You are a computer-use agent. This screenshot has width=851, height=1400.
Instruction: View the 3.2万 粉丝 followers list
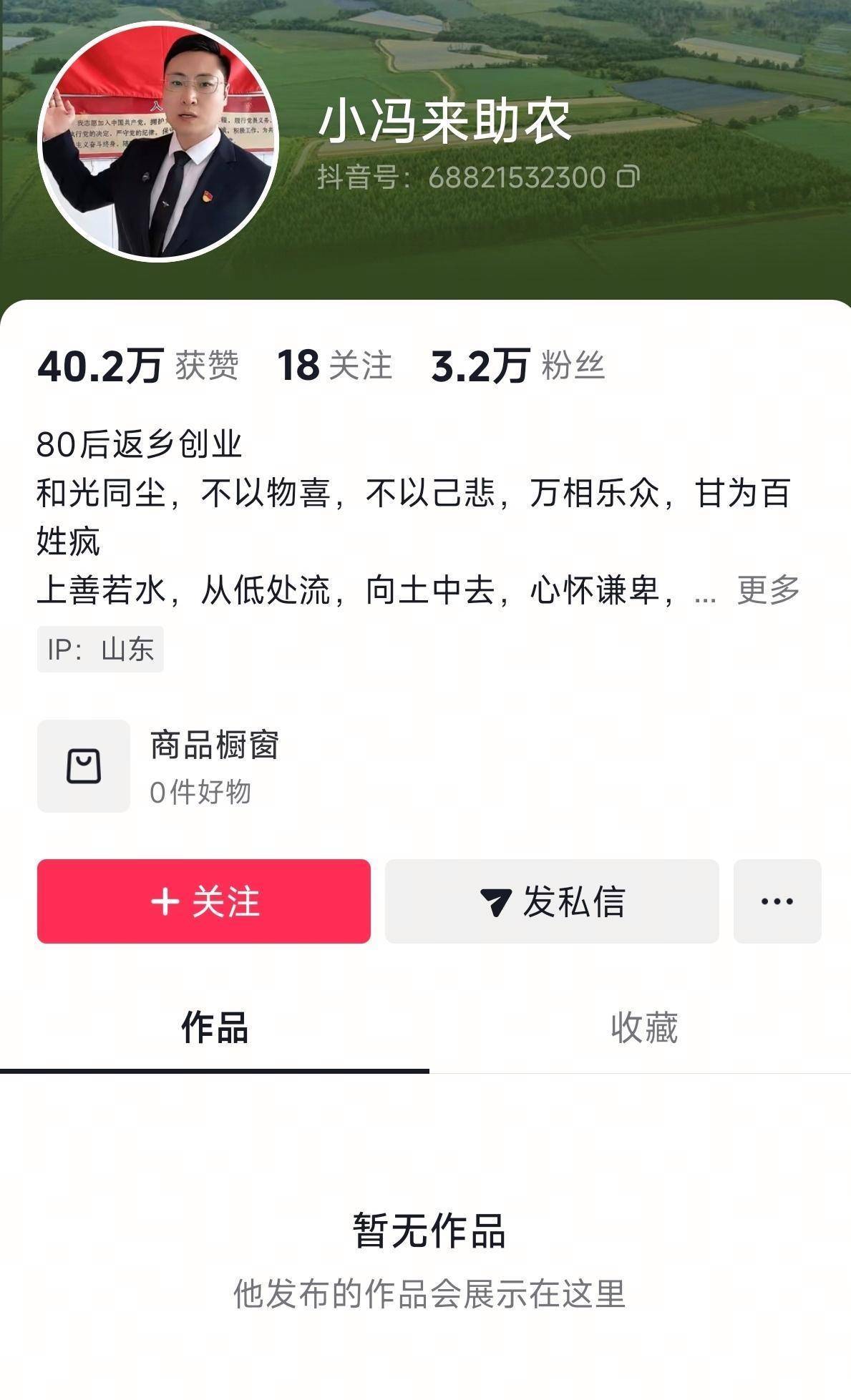517,366
